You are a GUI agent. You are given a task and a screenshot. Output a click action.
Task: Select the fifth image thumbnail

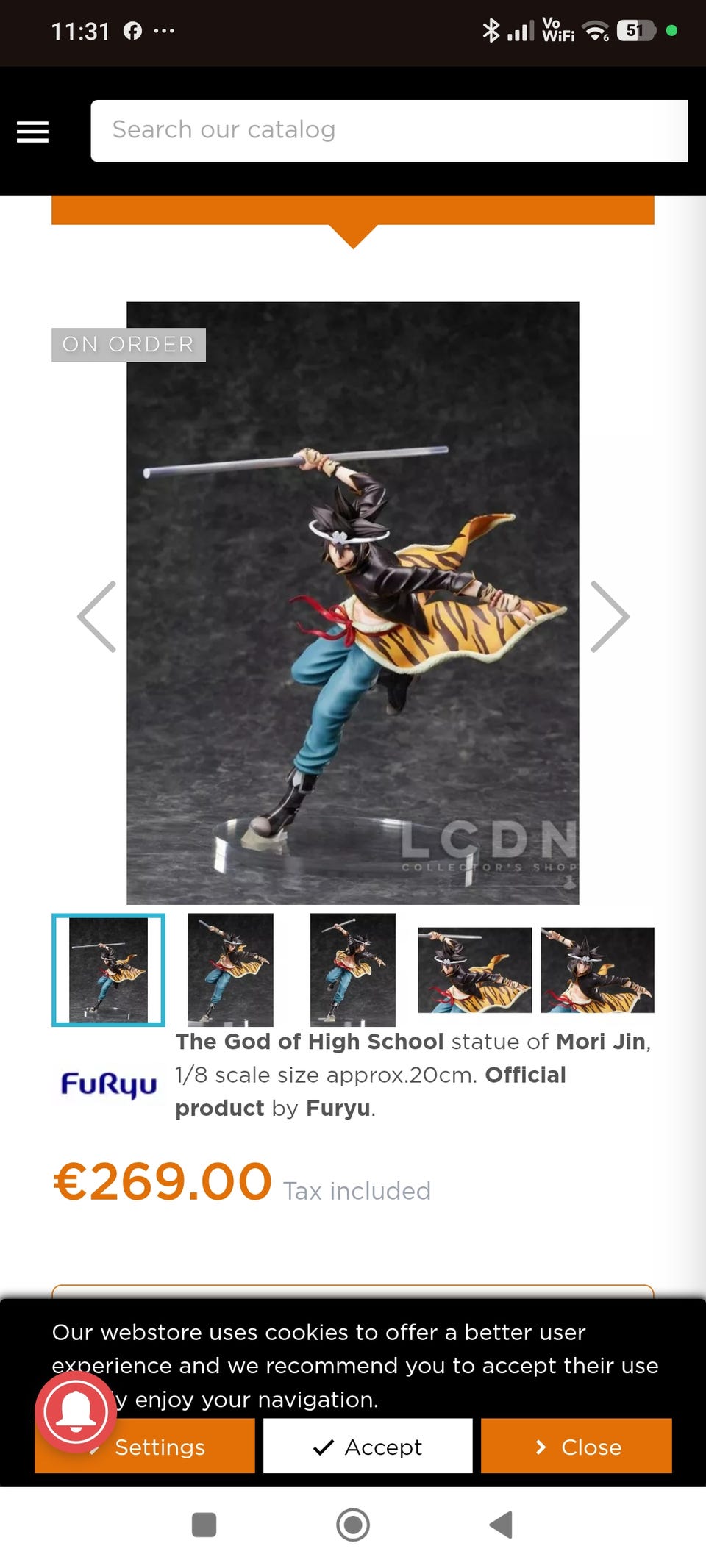coord(597,970)
